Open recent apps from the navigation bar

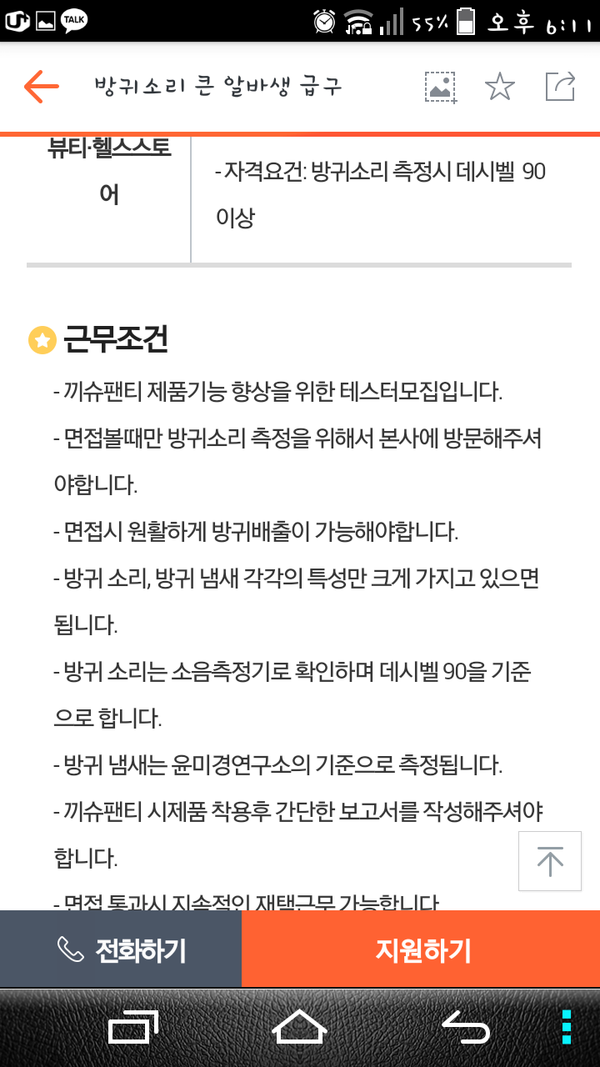click(132, 1027)
